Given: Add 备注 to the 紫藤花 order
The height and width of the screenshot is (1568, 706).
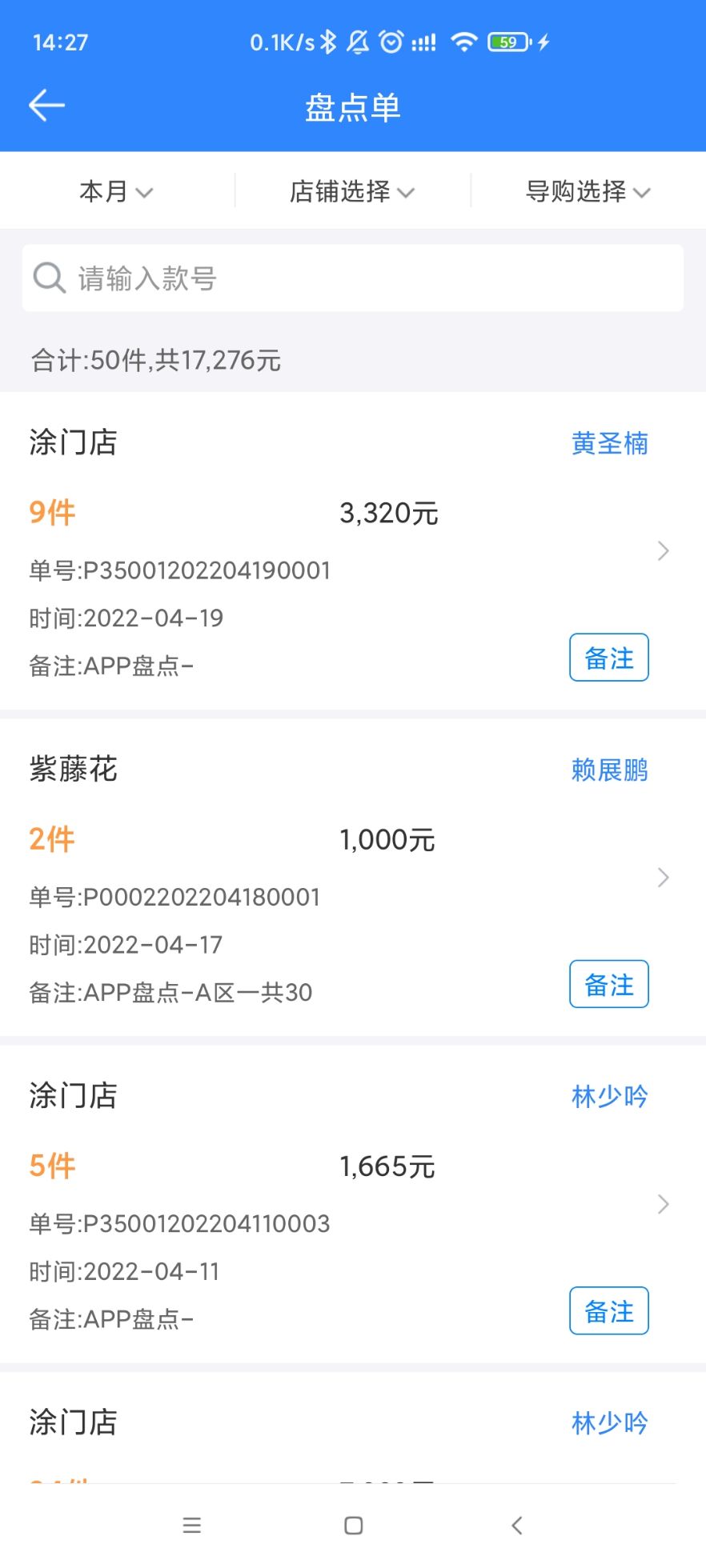Looking at the screenshot, I should pos(608,984).
